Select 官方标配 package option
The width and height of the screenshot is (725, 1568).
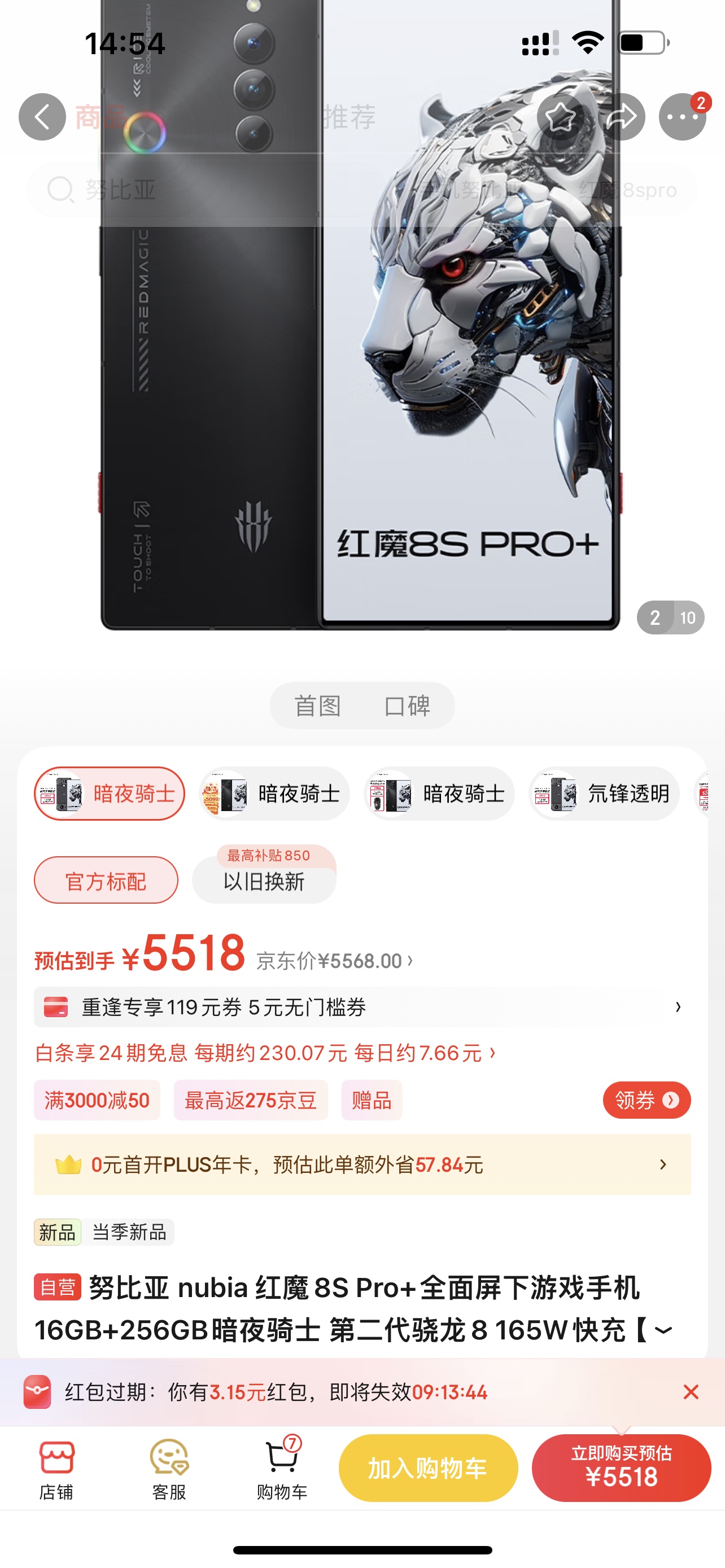106,881
